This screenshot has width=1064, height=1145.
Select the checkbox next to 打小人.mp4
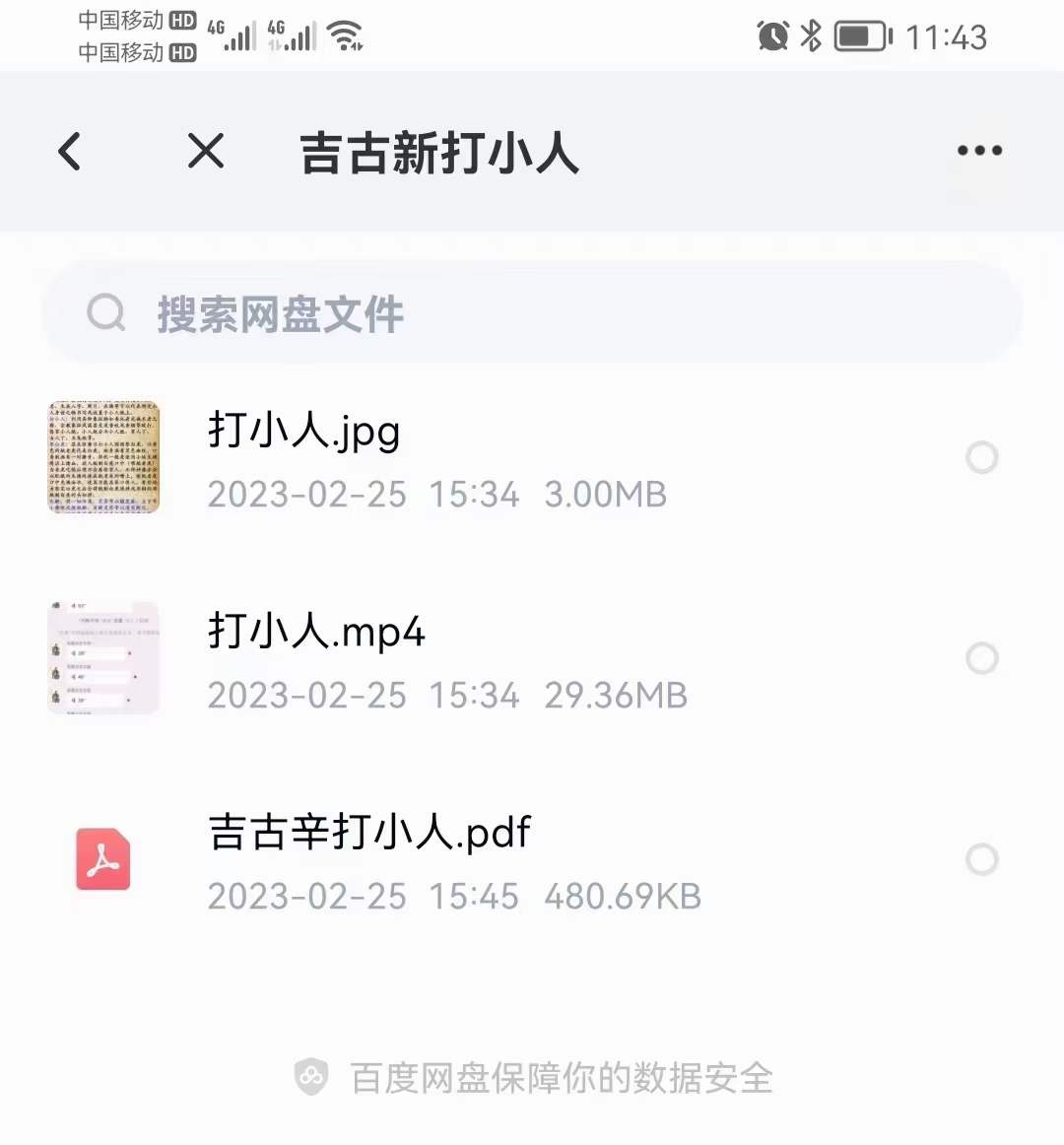[982, 658]
